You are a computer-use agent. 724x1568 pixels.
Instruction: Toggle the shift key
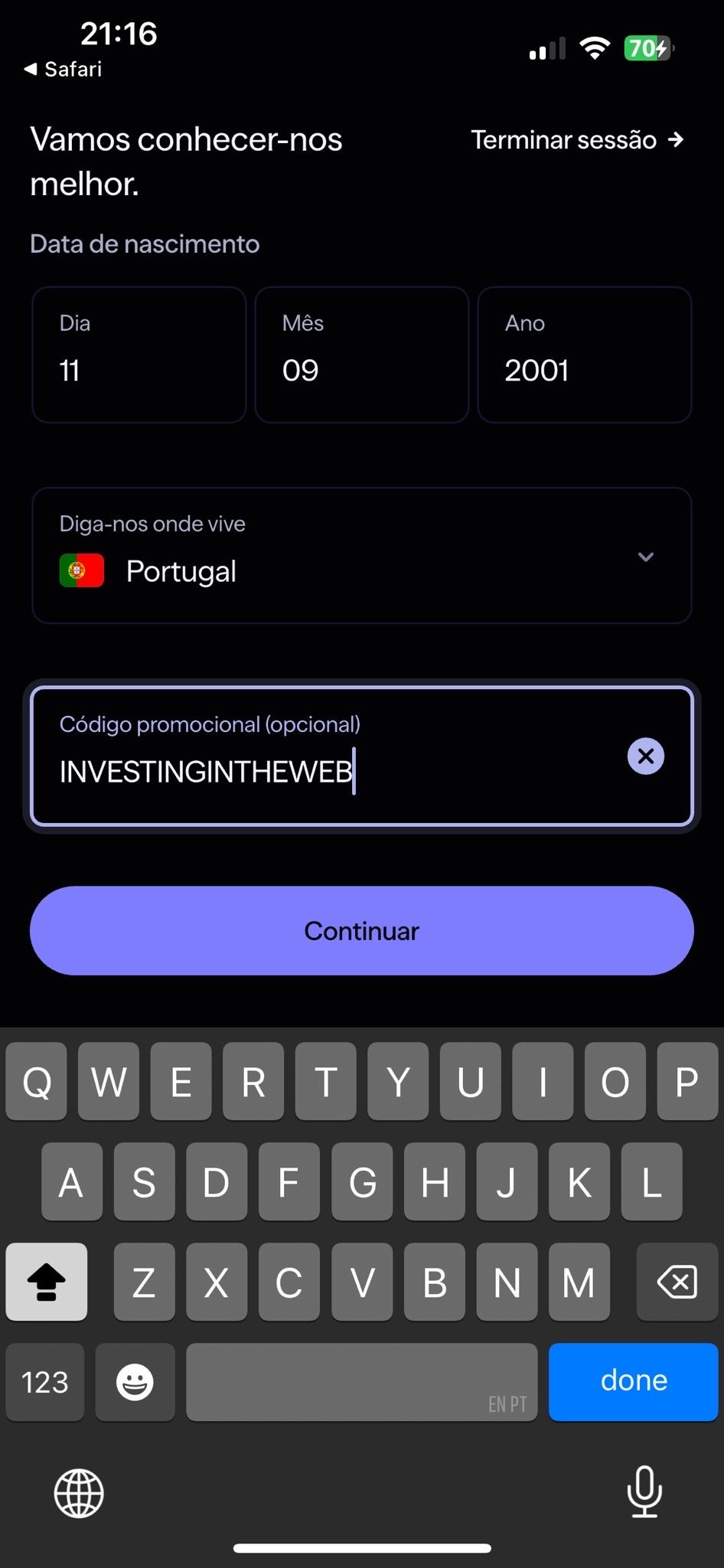46,1282
